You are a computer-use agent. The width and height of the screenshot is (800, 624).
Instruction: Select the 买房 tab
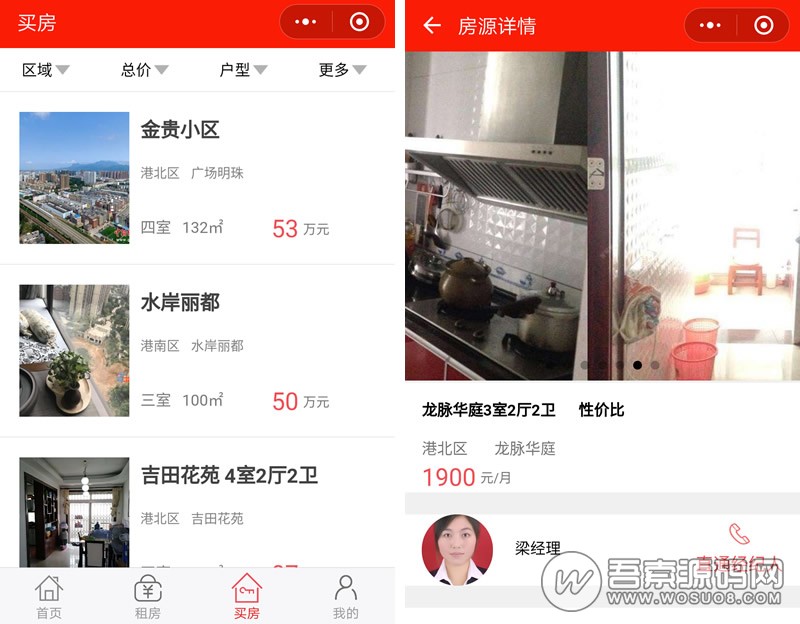(x=246, y=598)
